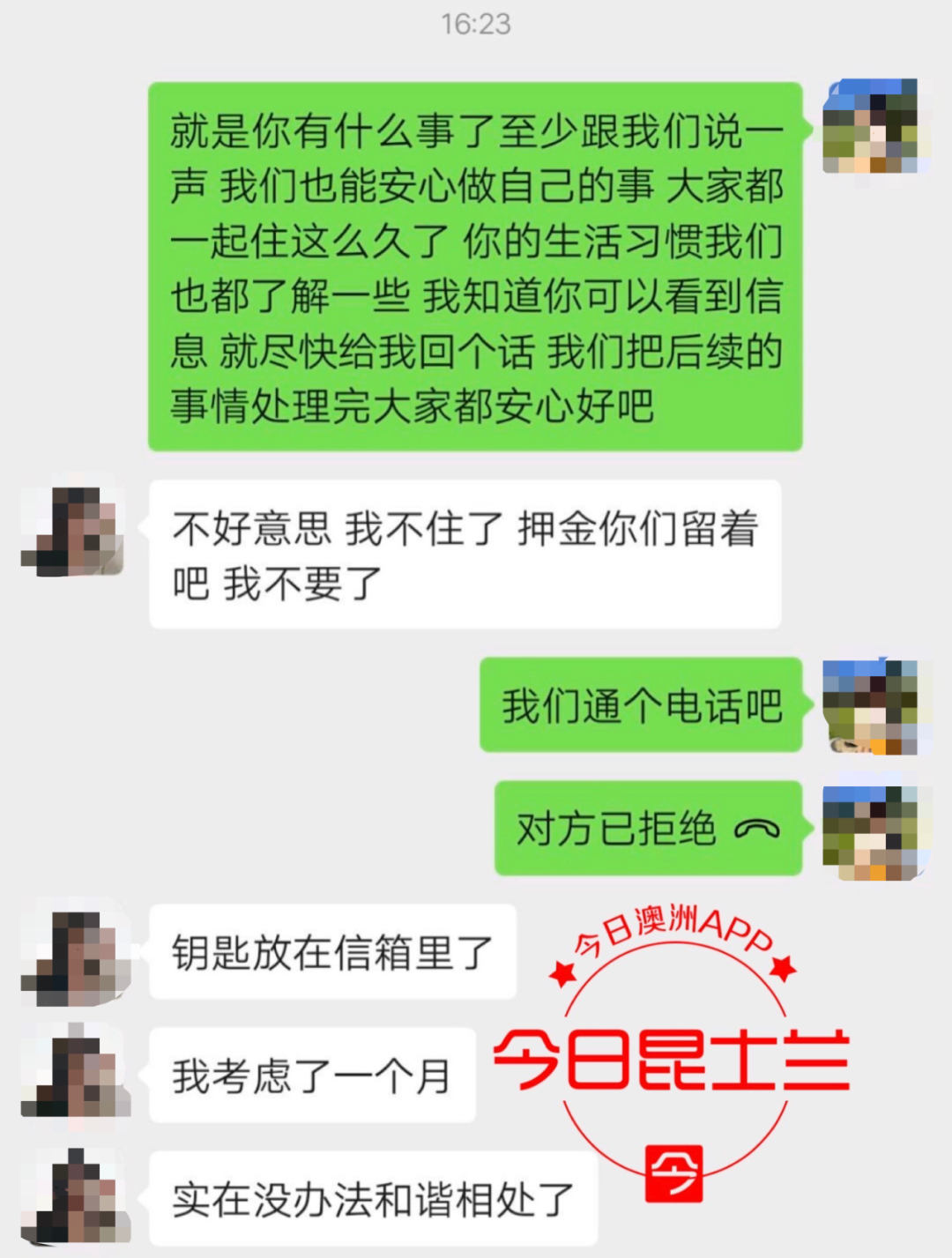952x1258 pixels.
Task: Open avatar next to 钥匙放在信箱里了
Action: tap(75, 953)
